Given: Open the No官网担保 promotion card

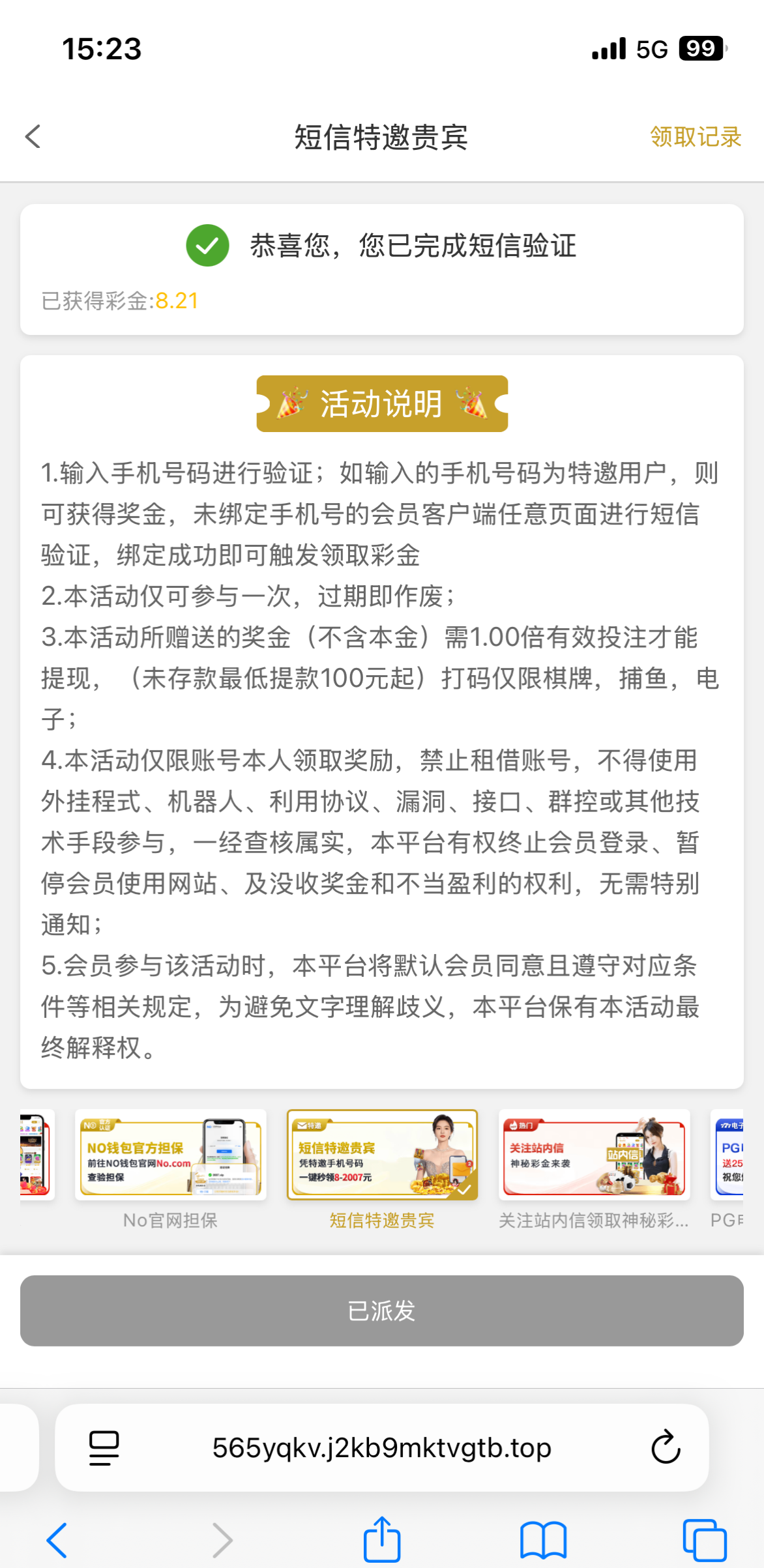Looking at the screenshot, I should (x=171, y=1155).
